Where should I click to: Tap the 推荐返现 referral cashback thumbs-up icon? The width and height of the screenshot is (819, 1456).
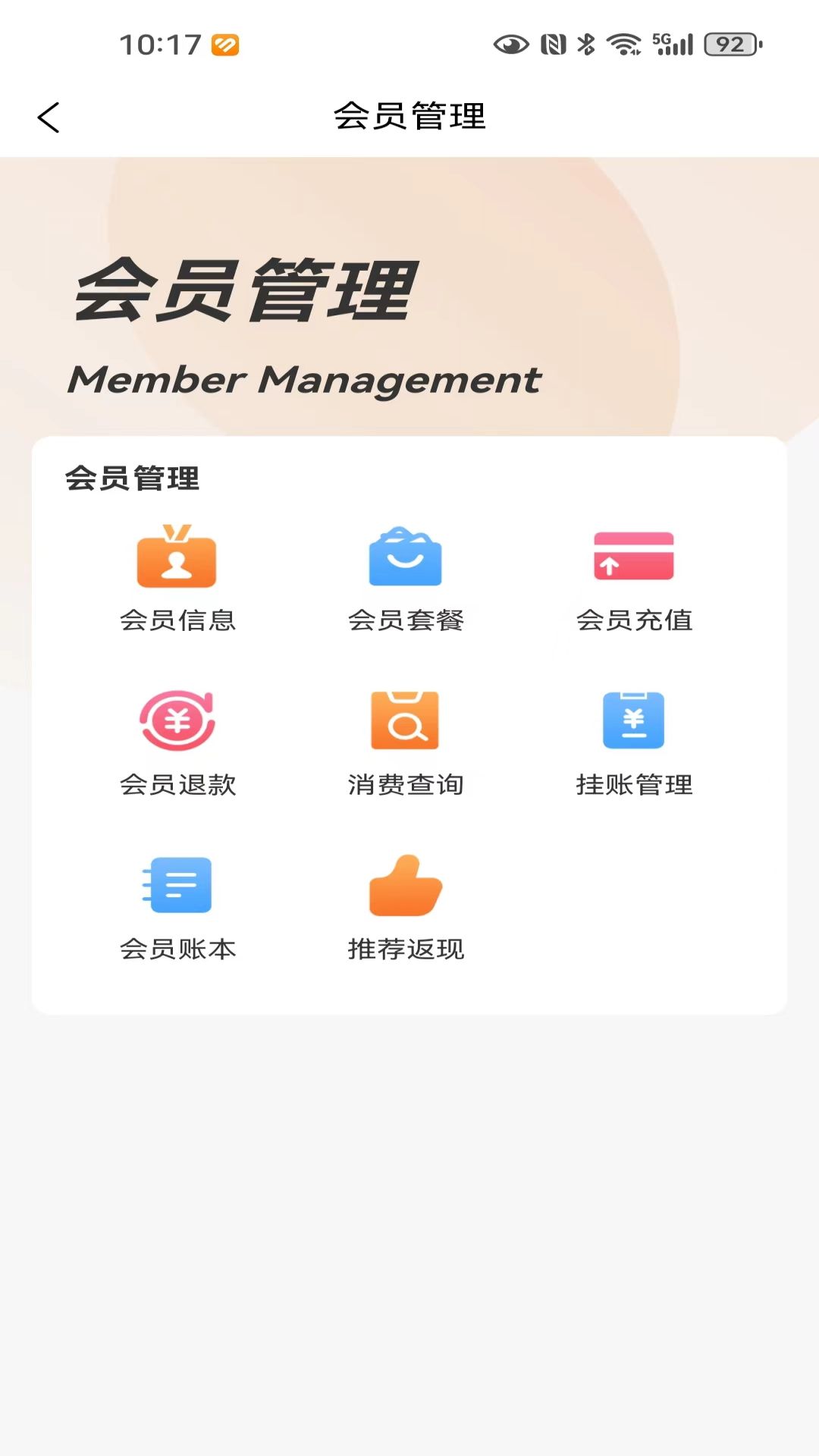click(x=406, y=885)
